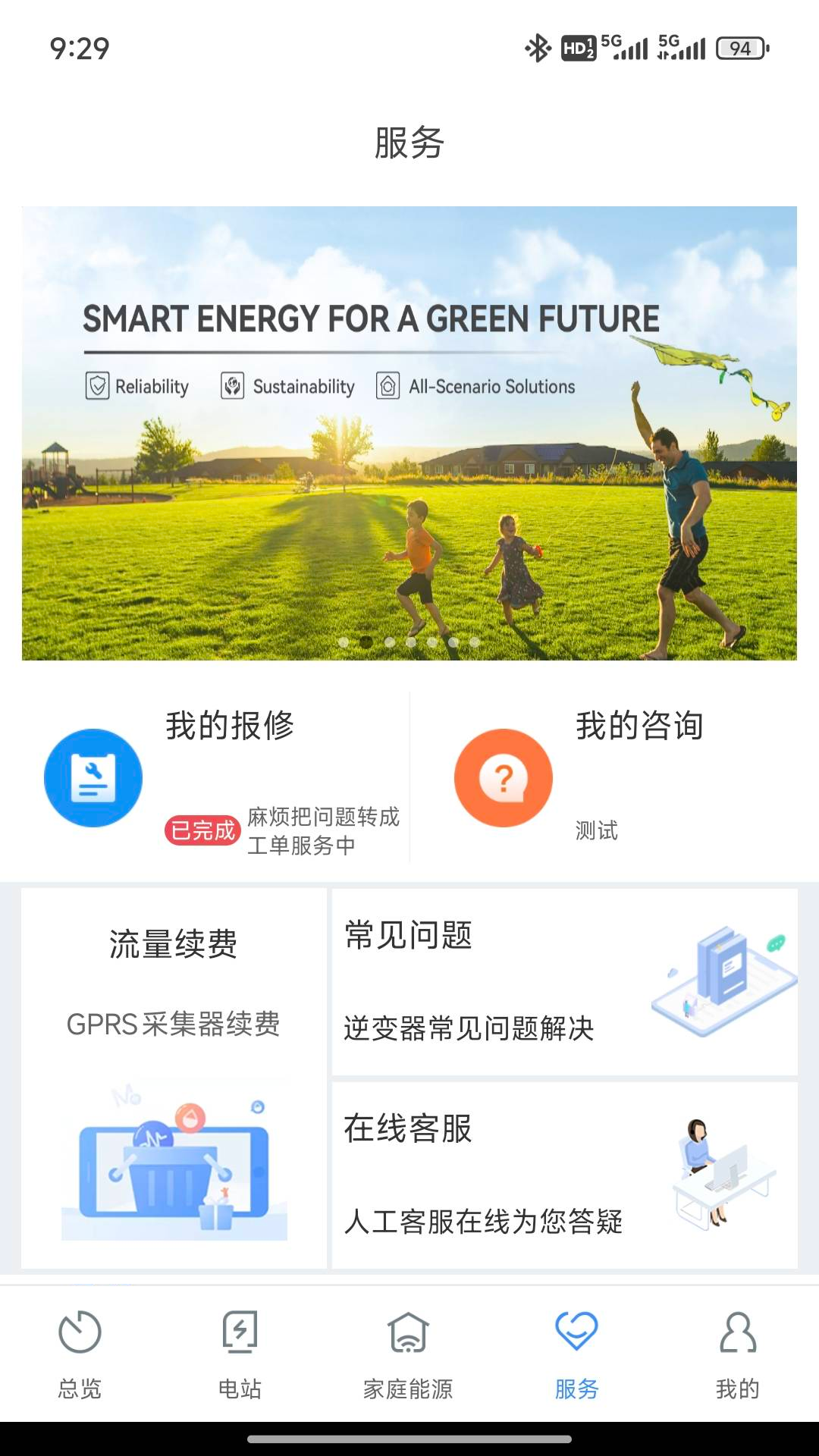Screen dimensions: 819x1456
Task: Open 流量续费 GPRS renewal card
Action: (174, 1077)
